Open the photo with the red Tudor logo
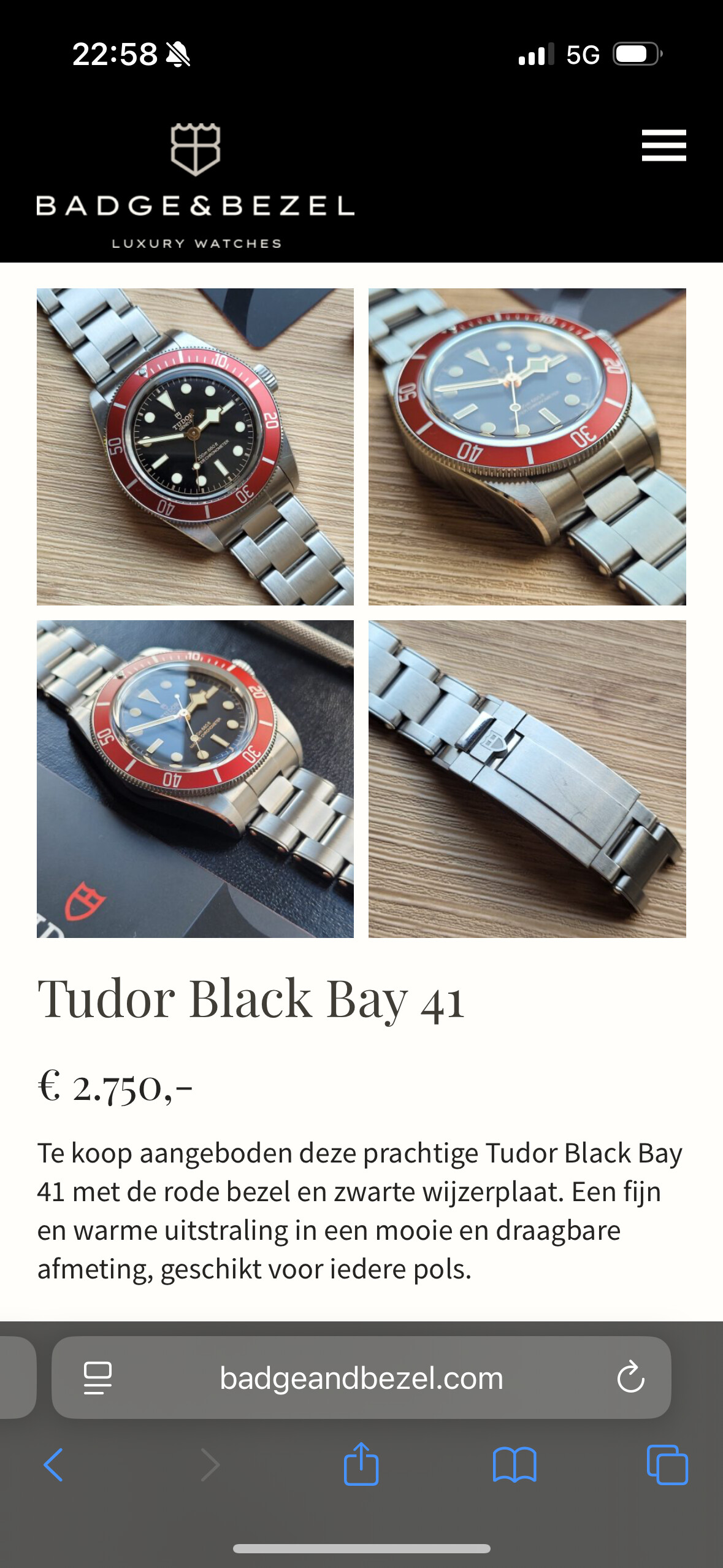The image size is (723, 1568). coord(195,779)
